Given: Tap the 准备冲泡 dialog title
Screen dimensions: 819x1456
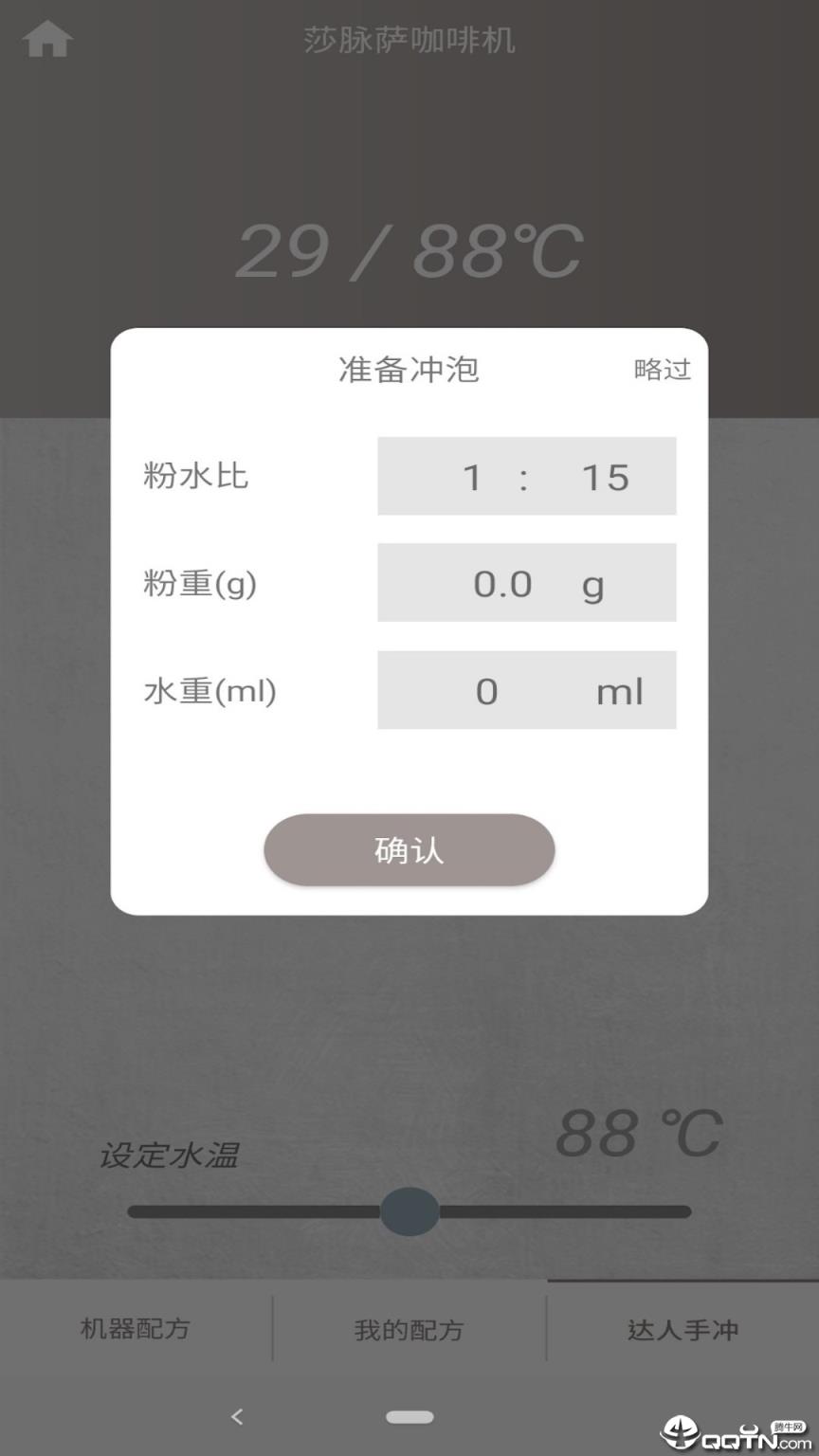Looking at the screenshot, I should click(x=409, y=371).
